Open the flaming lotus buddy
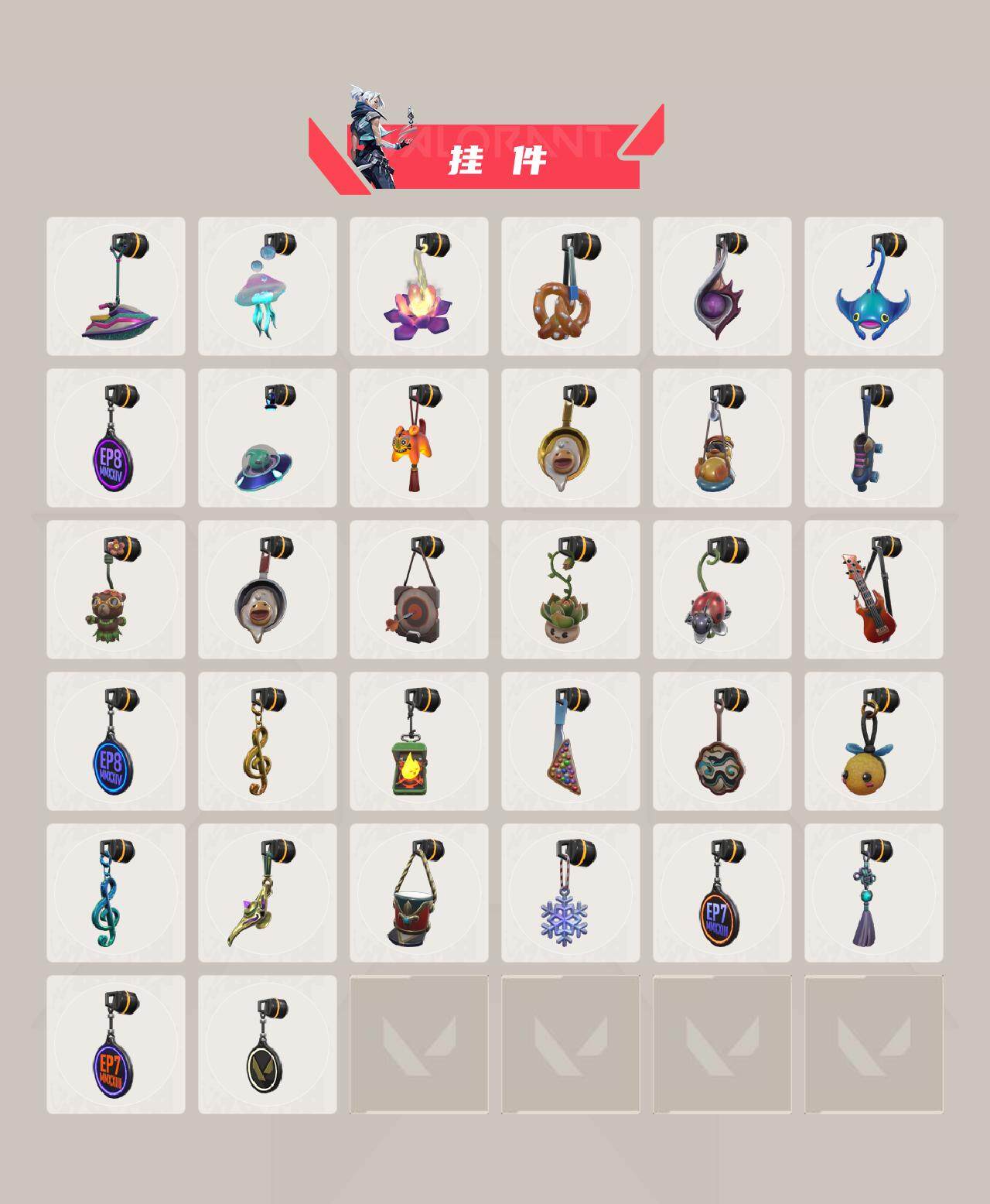This screenshot has width=990, height=1204. 418,302
